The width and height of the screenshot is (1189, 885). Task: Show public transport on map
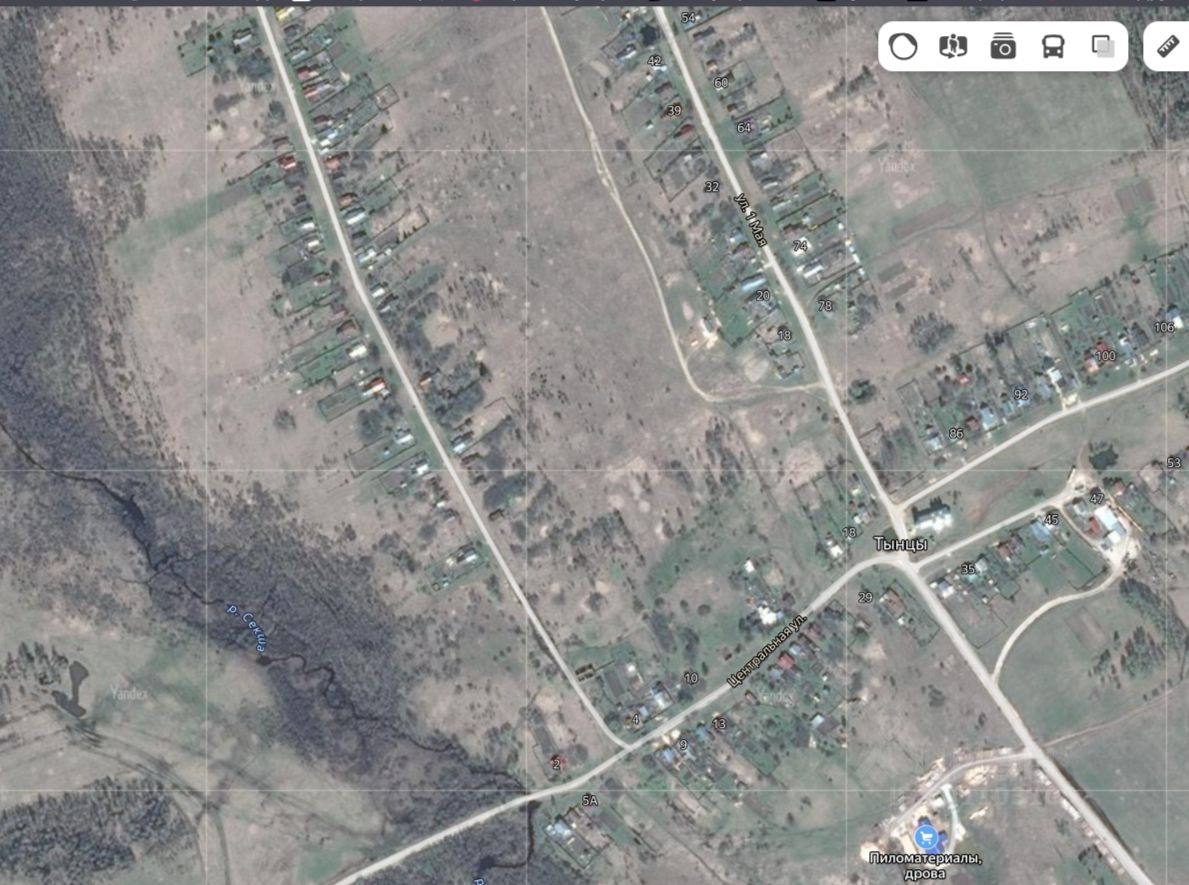pos(1053,46)
